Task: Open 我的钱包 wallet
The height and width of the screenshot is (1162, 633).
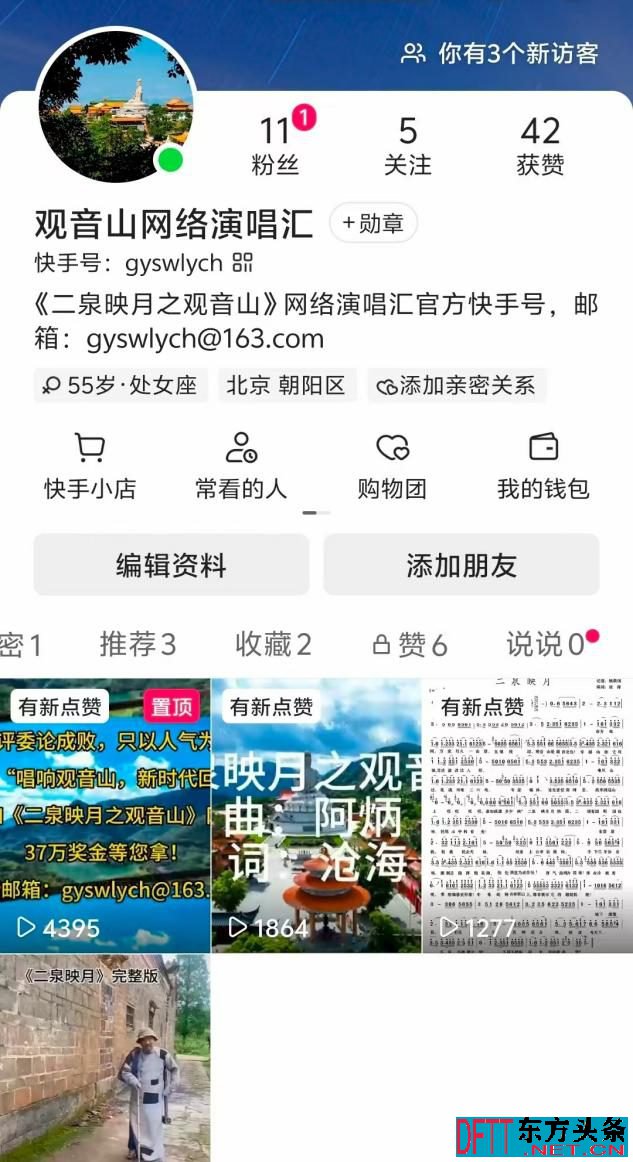Action: coord(543,466)
